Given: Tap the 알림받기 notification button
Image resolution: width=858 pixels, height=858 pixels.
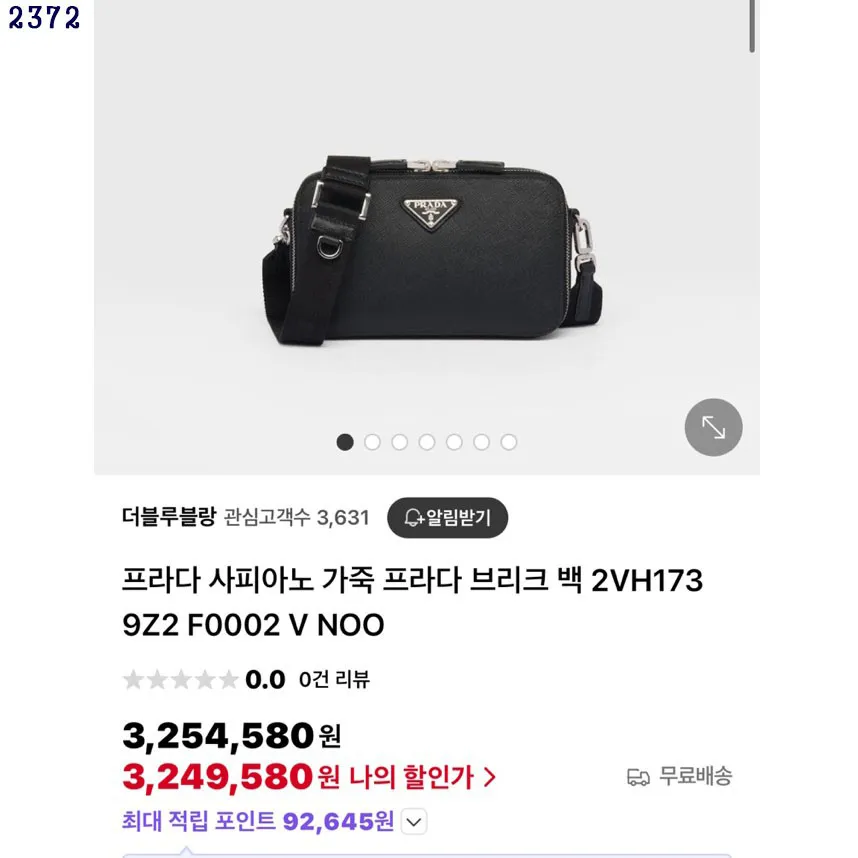Looking at the screenshot, I should [x=447, y=518].
